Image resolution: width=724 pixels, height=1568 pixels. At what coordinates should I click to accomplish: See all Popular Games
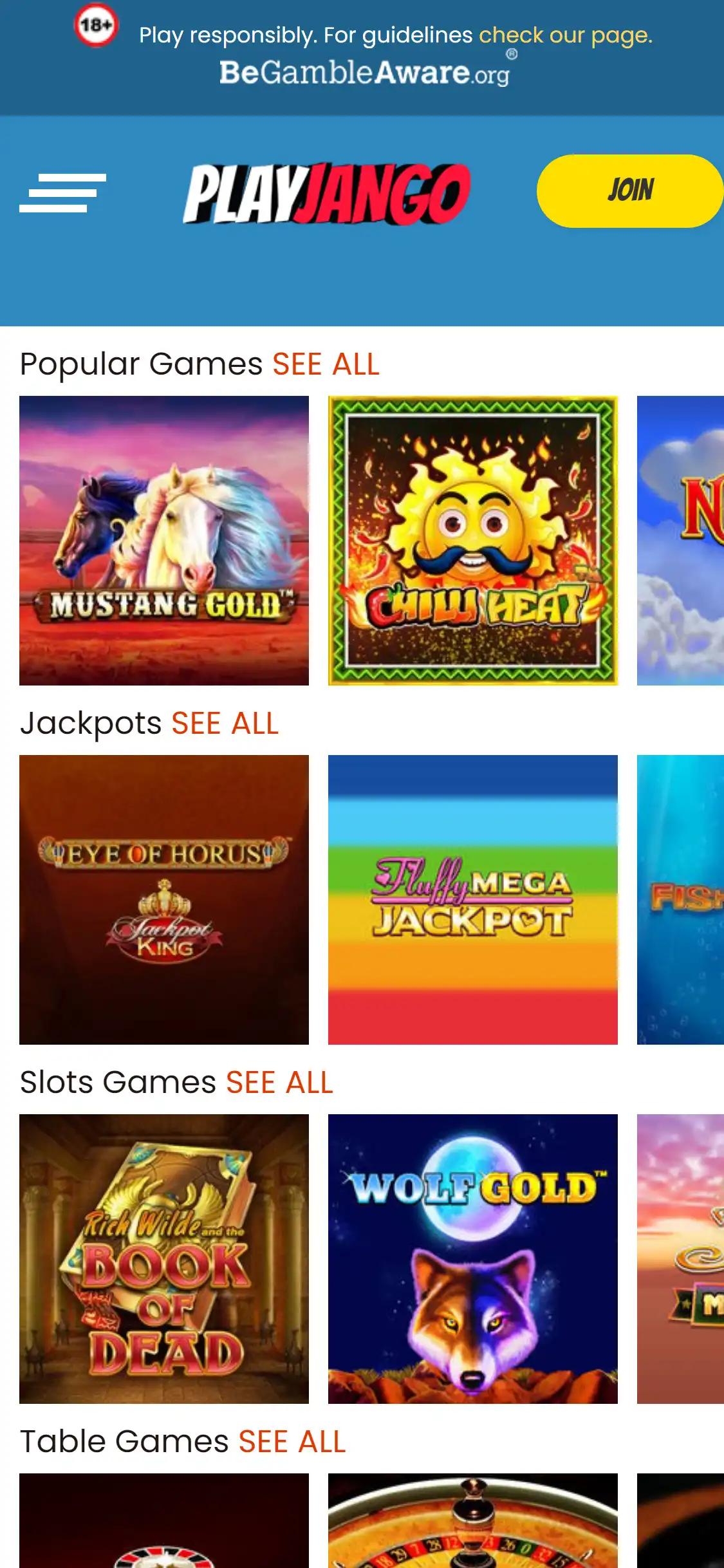click(x=326, y=364)
